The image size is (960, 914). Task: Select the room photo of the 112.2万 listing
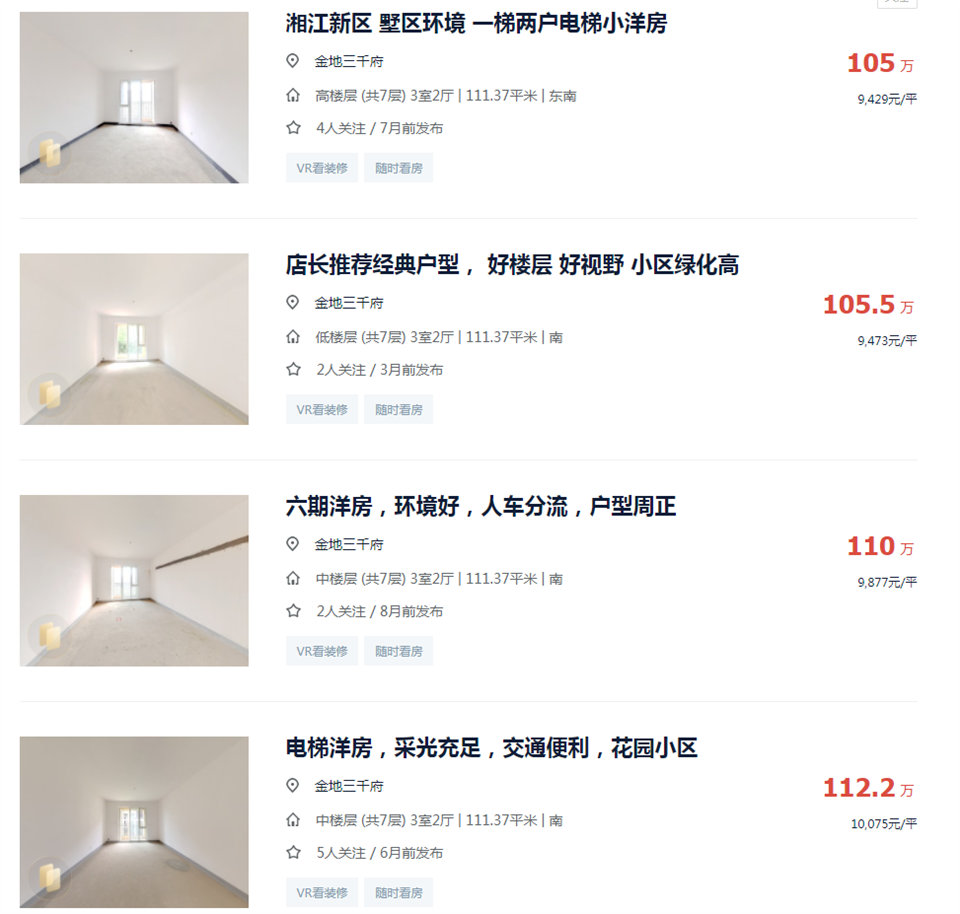click(134, 822)
